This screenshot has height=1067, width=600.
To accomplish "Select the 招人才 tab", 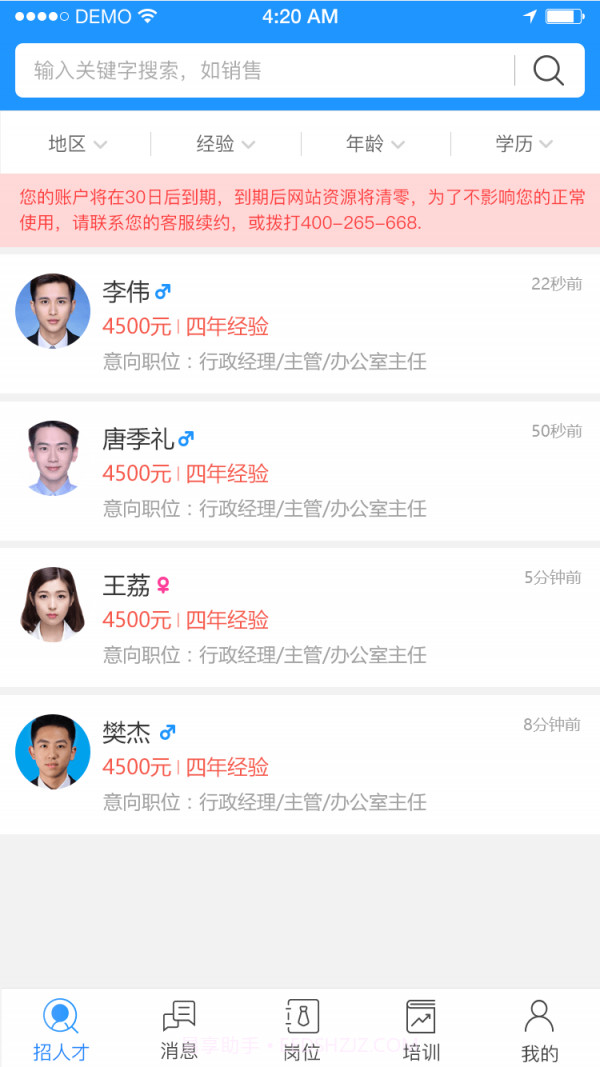I will coord(61,1030).
